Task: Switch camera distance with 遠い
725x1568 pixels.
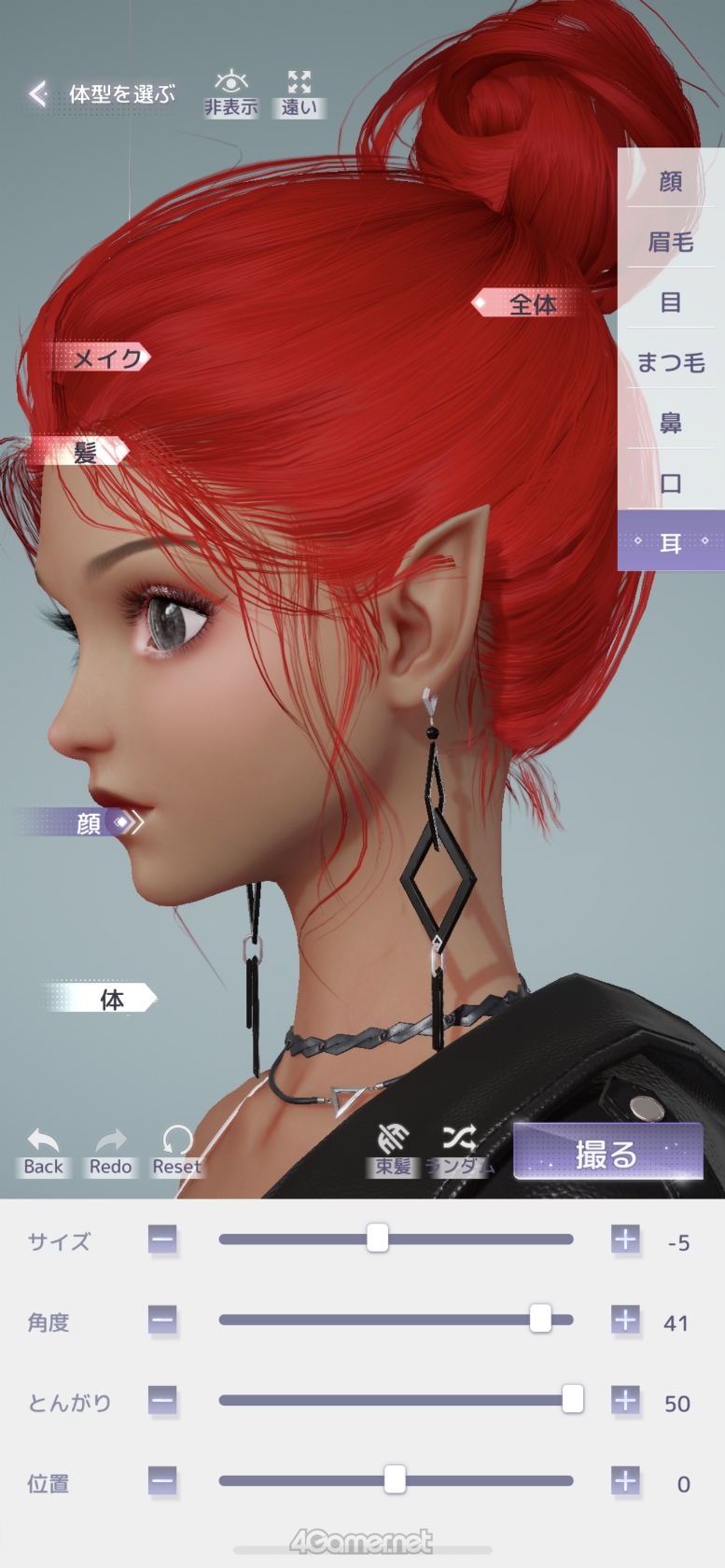Action: coord(299,93)
